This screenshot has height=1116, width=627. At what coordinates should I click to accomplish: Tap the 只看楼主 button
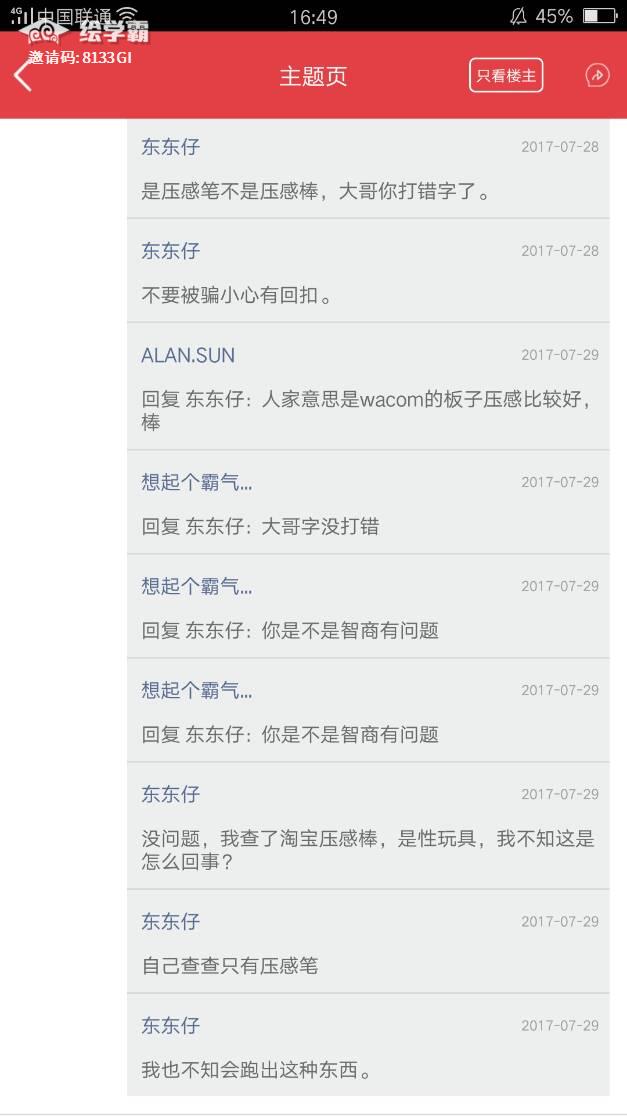(506, 76)
